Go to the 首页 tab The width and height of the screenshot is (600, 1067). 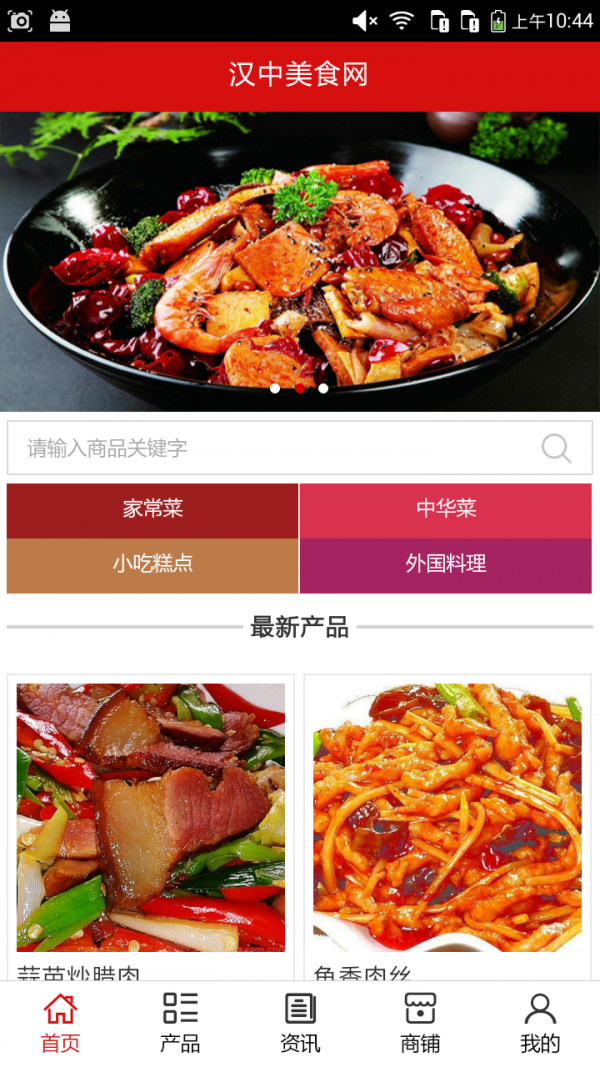coord(60,1023)
